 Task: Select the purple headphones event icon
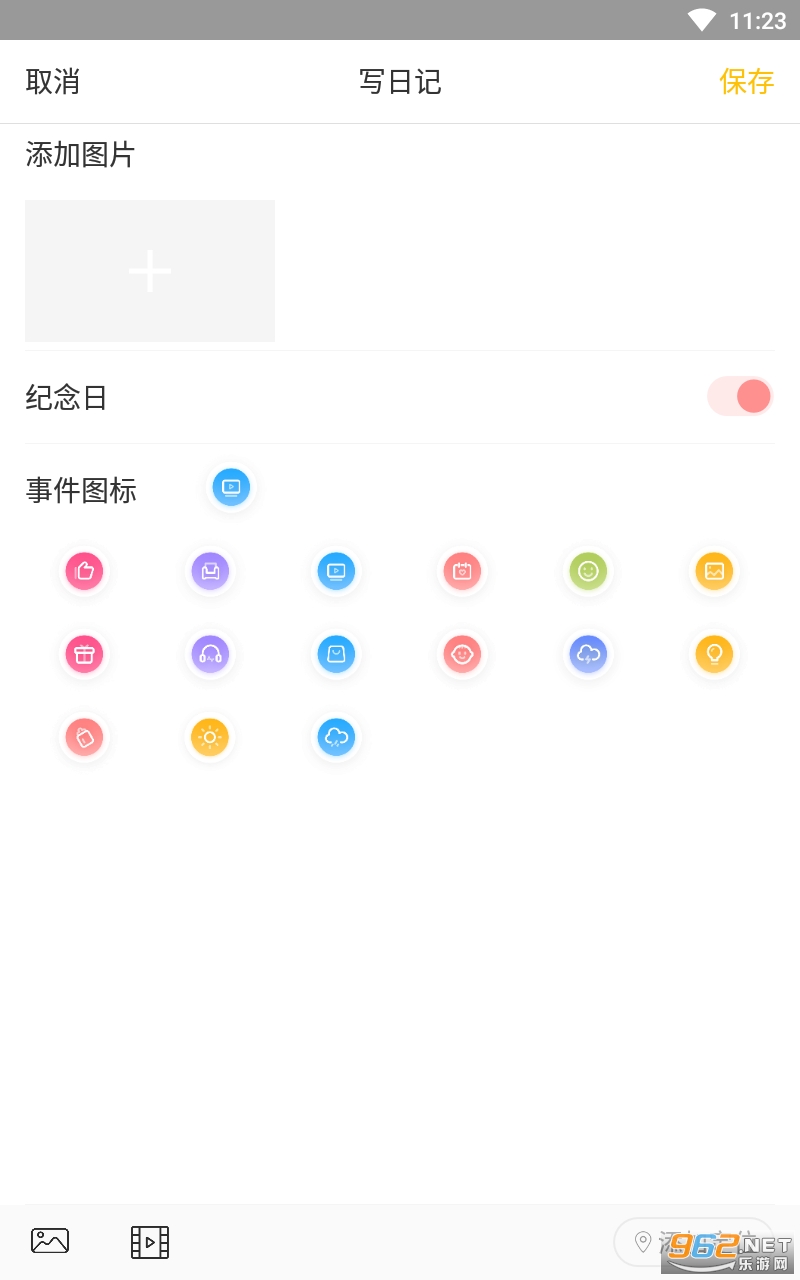[210, 654]
